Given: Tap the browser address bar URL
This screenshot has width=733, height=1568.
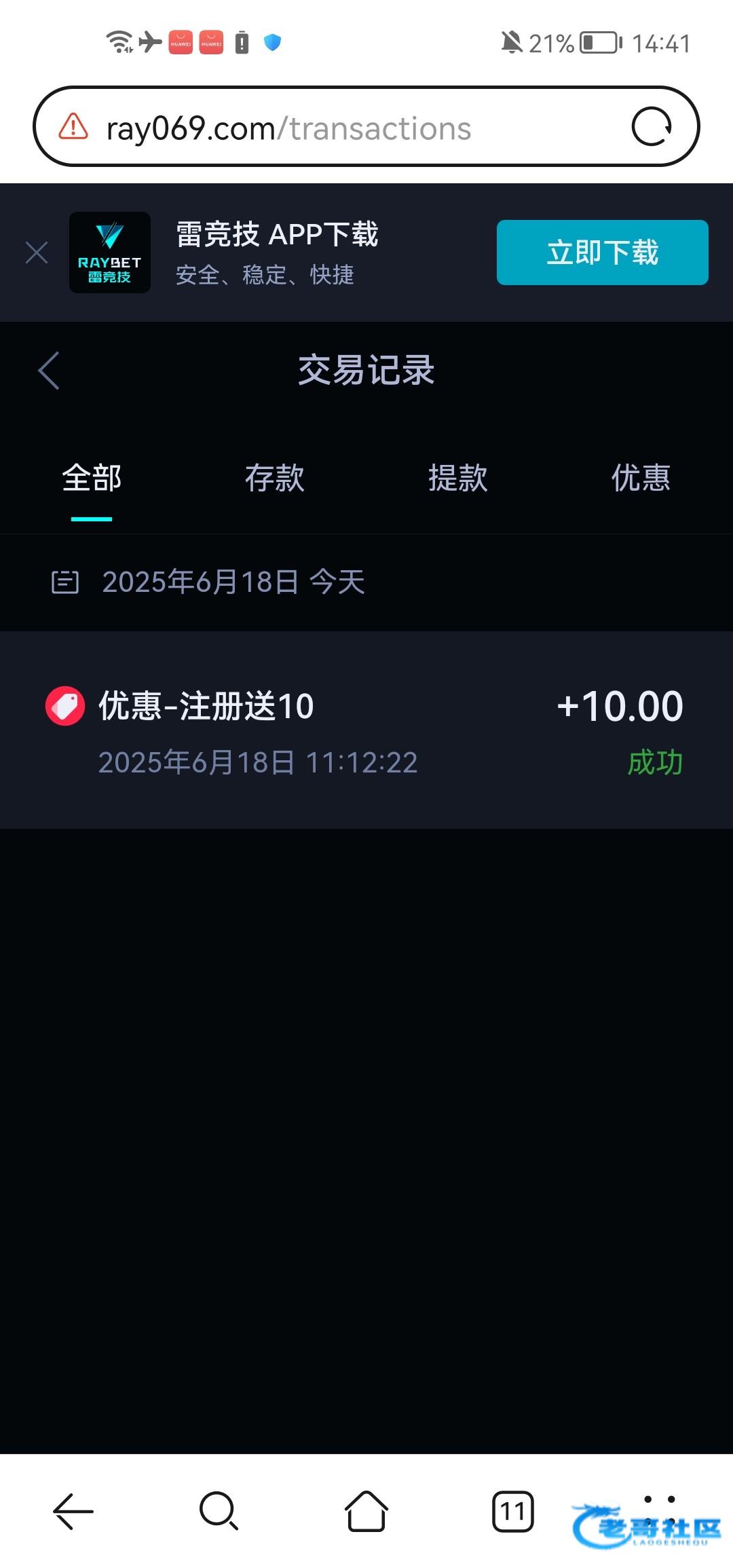Looking at the screenshot, I should click(x=288, y=128).
